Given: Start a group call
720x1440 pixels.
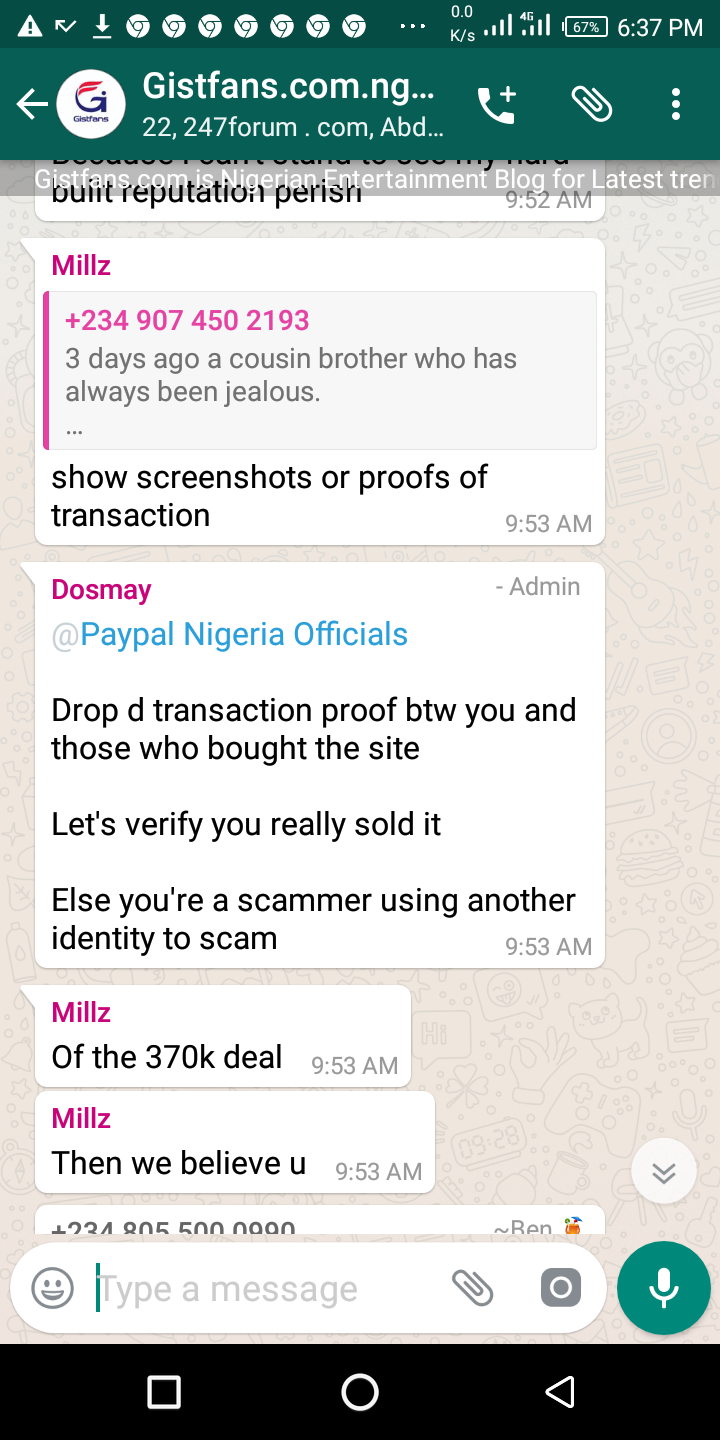Looking at the screenshot, I should point(497,104).
